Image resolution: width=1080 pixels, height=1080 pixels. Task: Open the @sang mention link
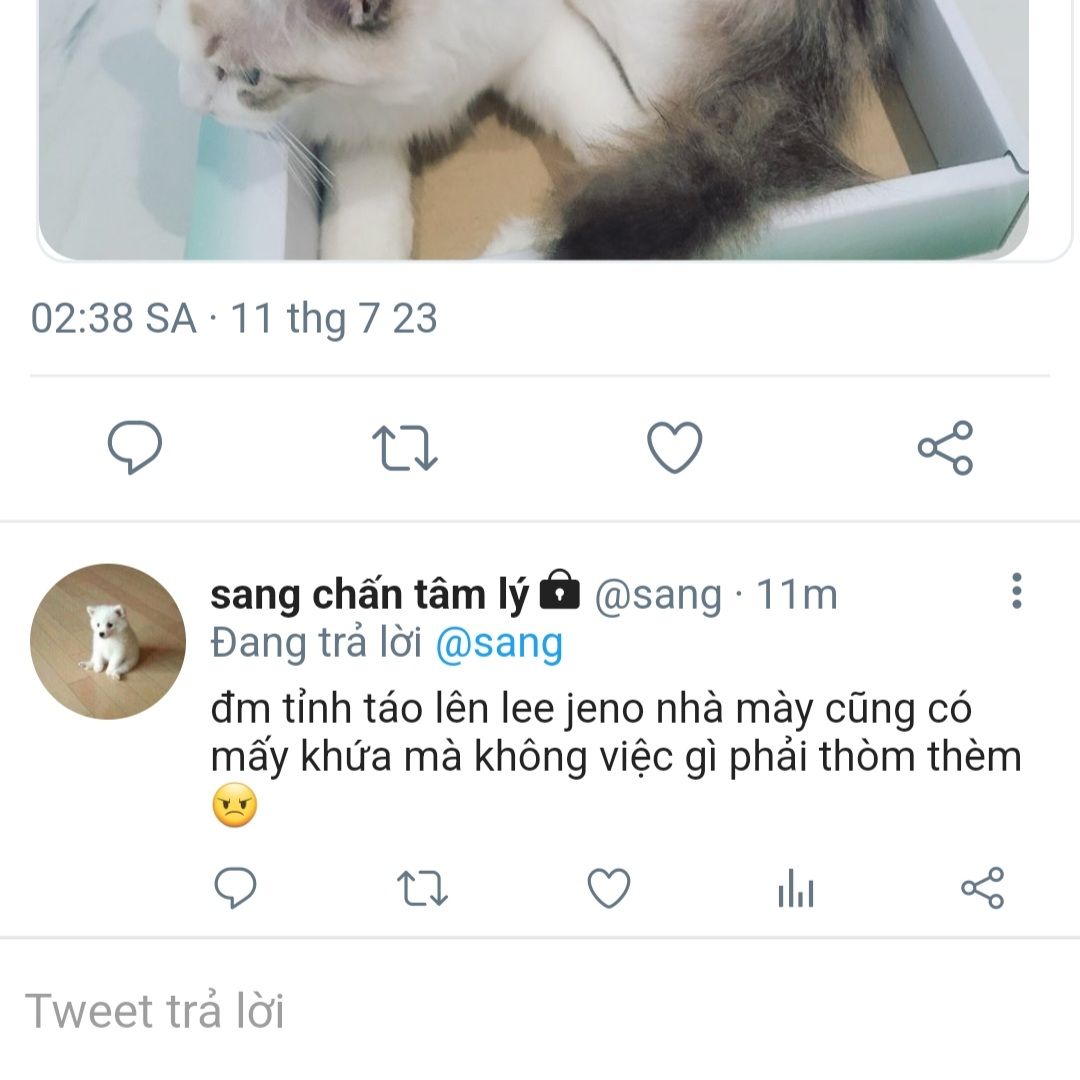tap(499, 643)
